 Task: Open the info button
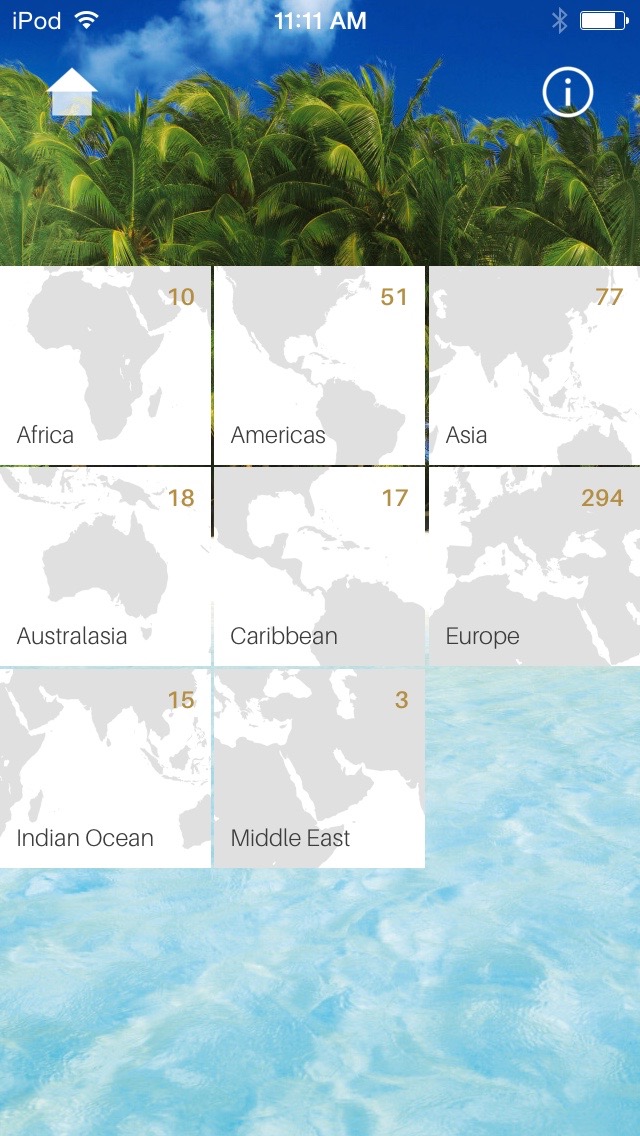click(567, 93)
